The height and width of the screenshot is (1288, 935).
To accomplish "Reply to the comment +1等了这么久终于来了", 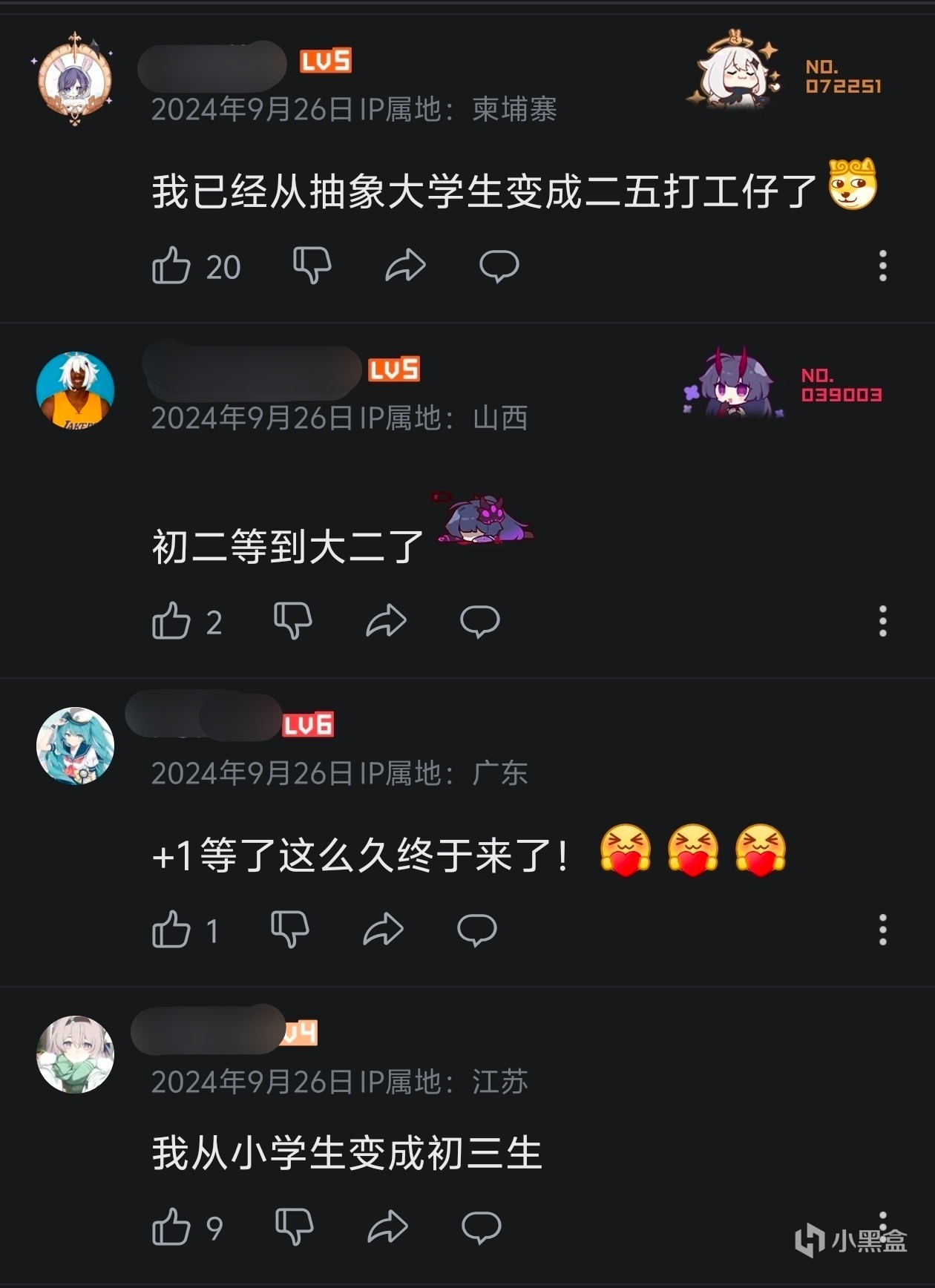I will click(x=476, y=930).
